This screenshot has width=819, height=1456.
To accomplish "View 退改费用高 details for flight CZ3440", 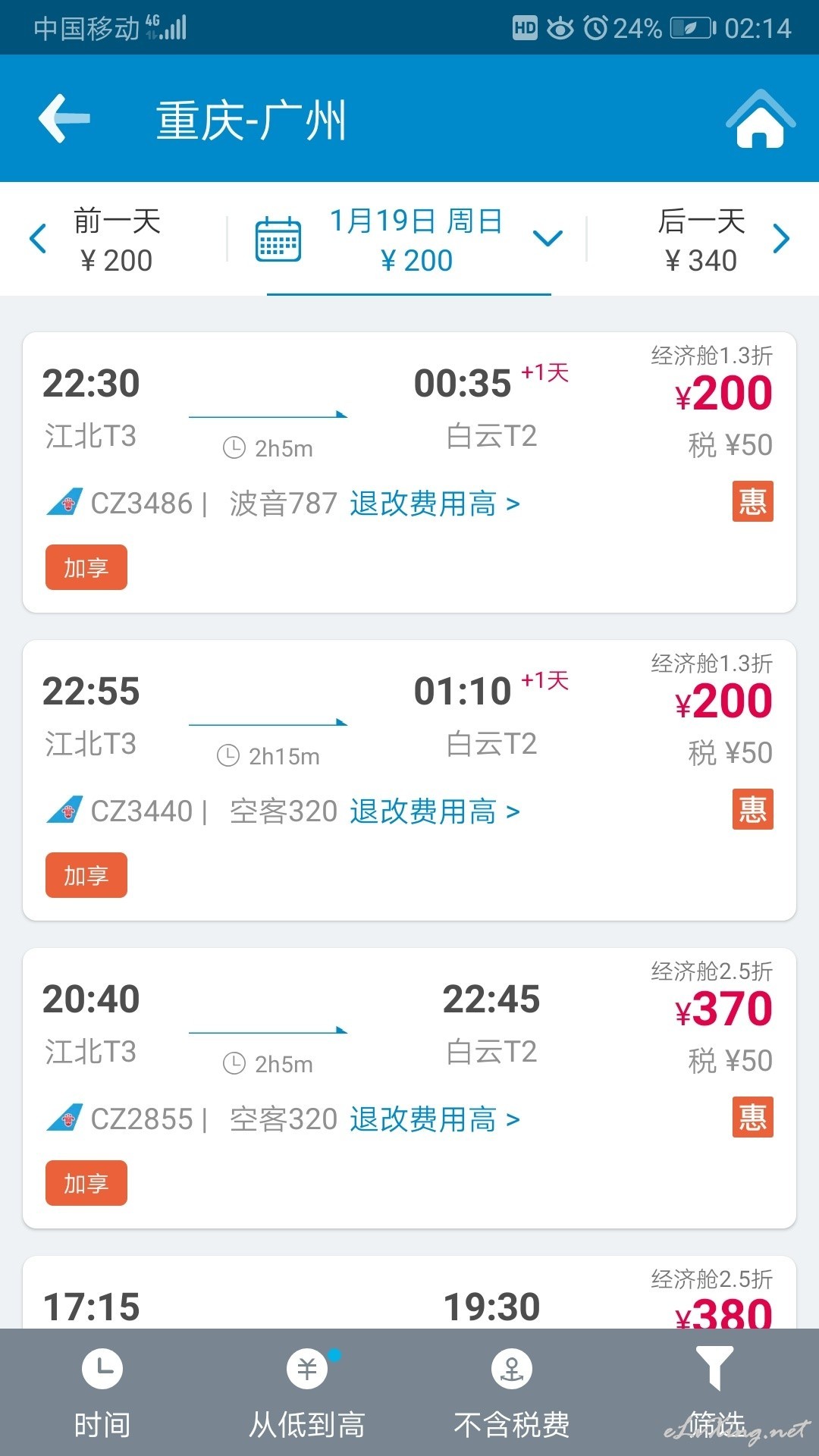I will 435,811.
